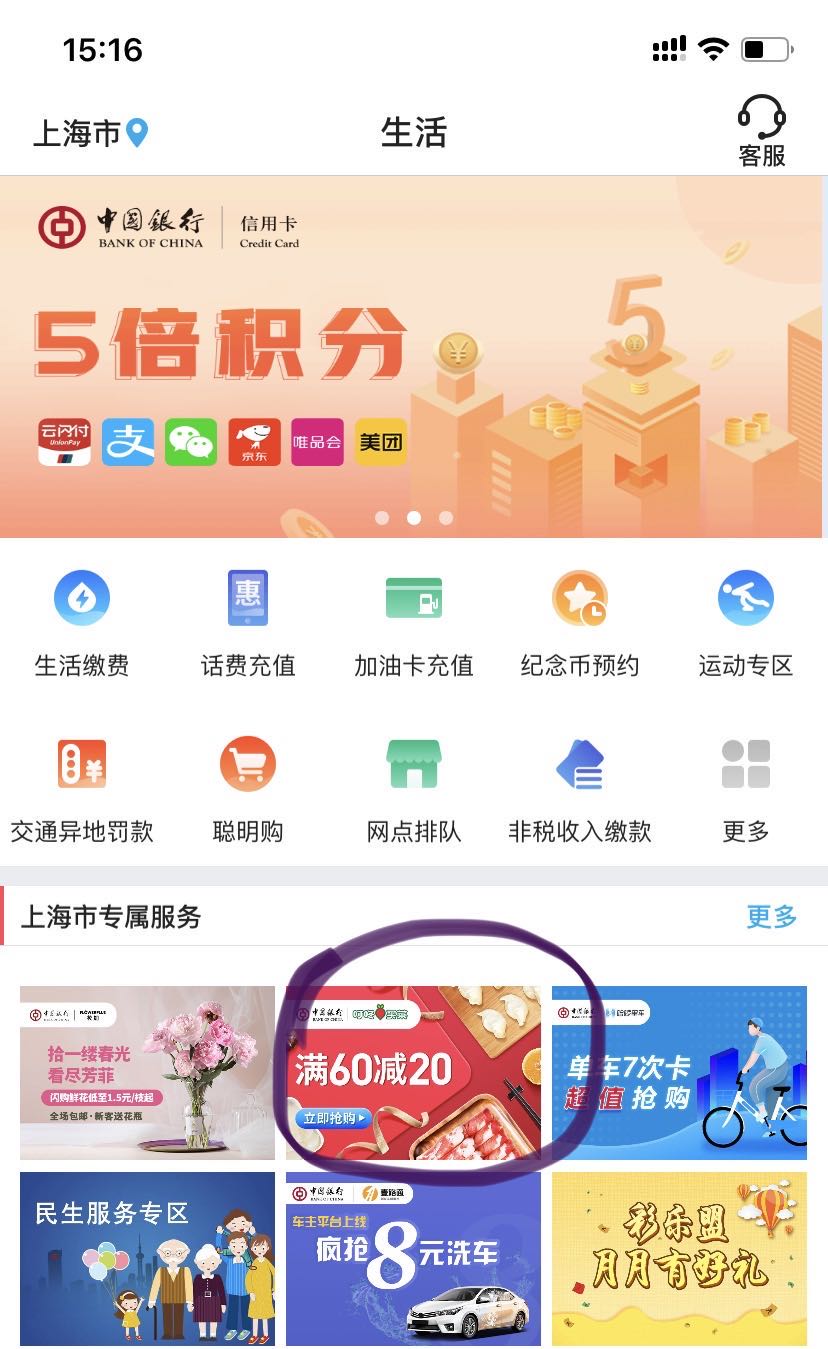Image resolution: width=828 pixels, height=1349 pixels.
Task: Open the WeChat Pay icon on the banner
Action: coord(190,442)
